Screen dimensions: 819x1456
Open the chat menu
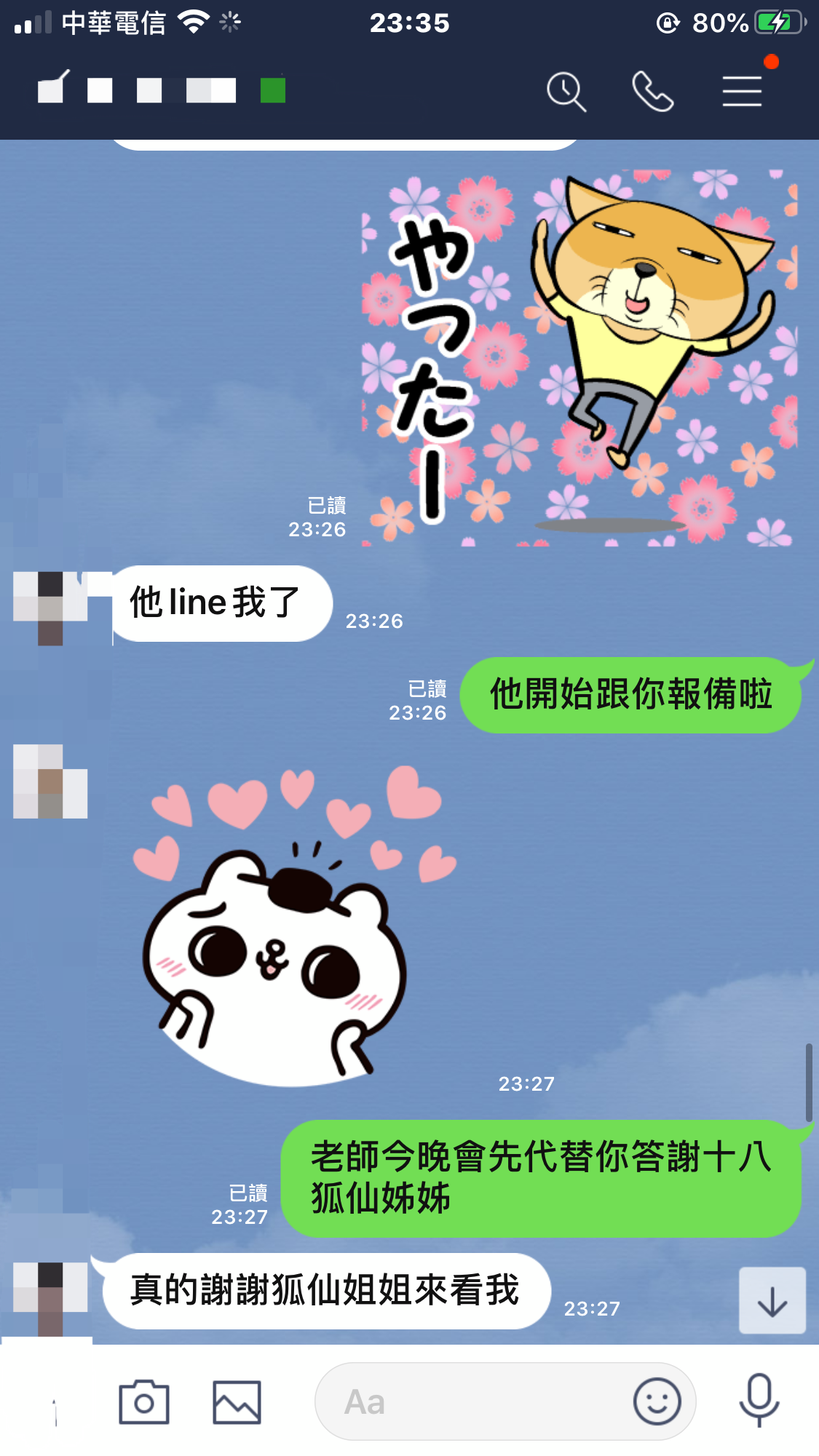(x=742, y=92)
